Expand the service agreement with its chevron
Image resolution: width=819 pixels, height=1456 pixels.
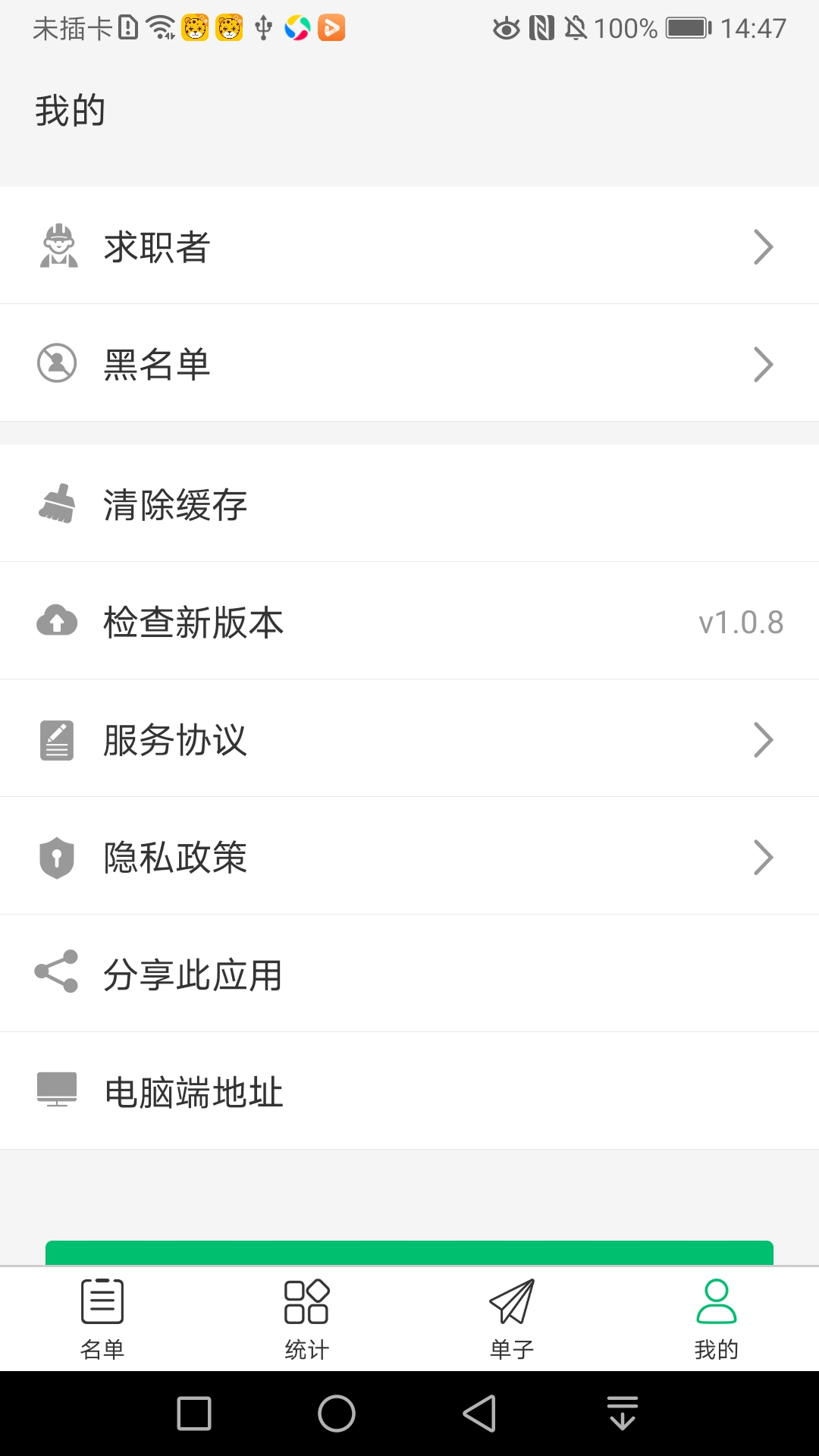click(764, 738)
